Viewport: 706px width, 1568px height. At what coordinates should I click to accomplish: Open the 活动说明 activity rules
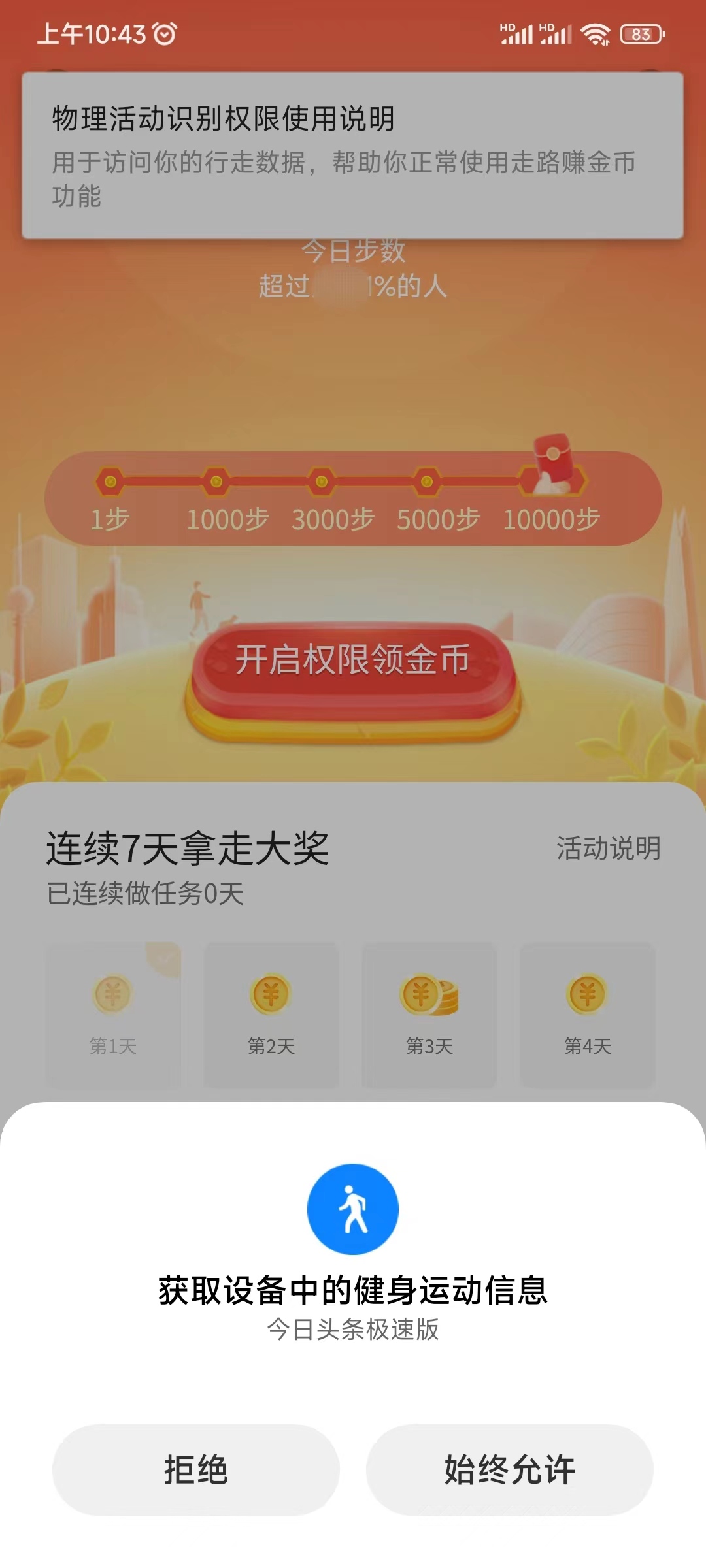click(607, 847)
